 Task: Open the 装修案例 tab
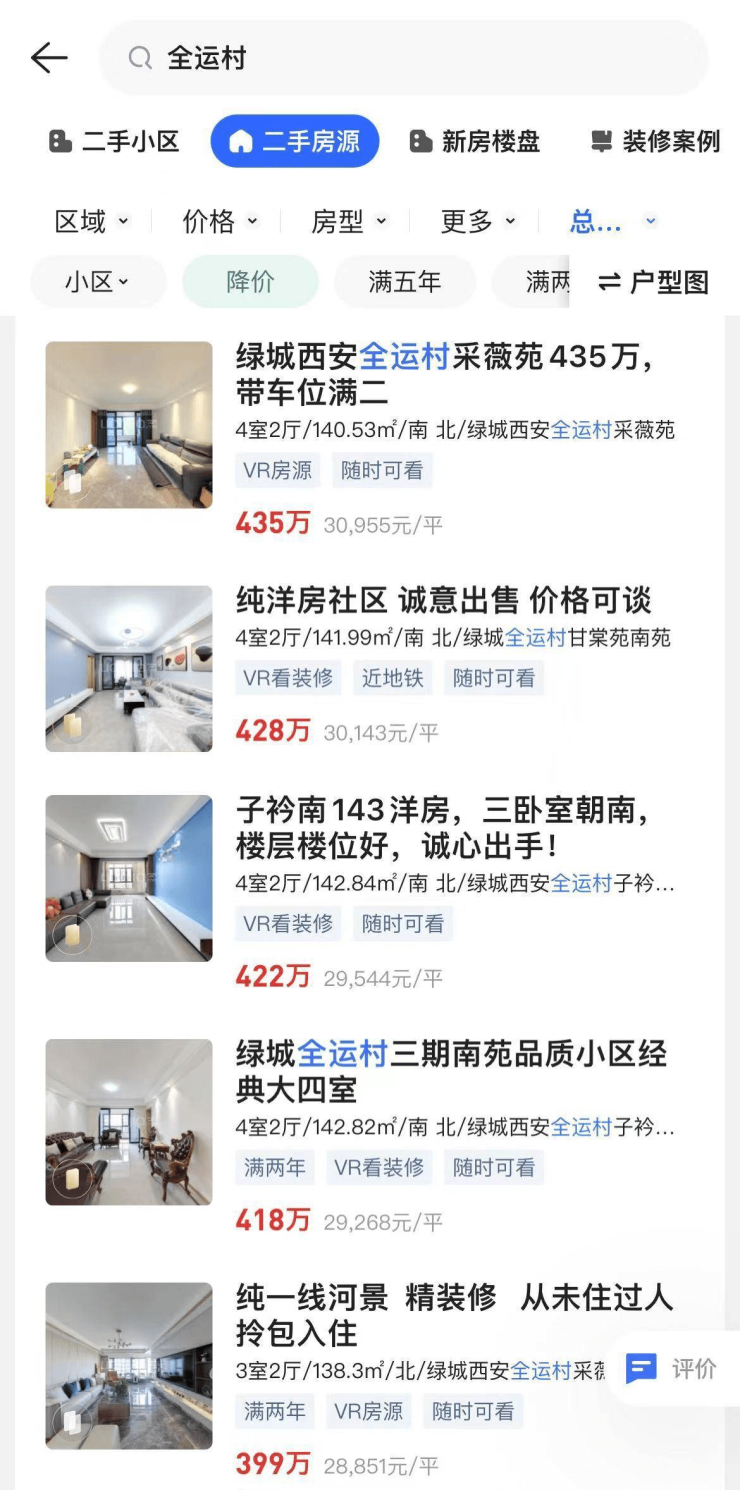tap(655, 142)
